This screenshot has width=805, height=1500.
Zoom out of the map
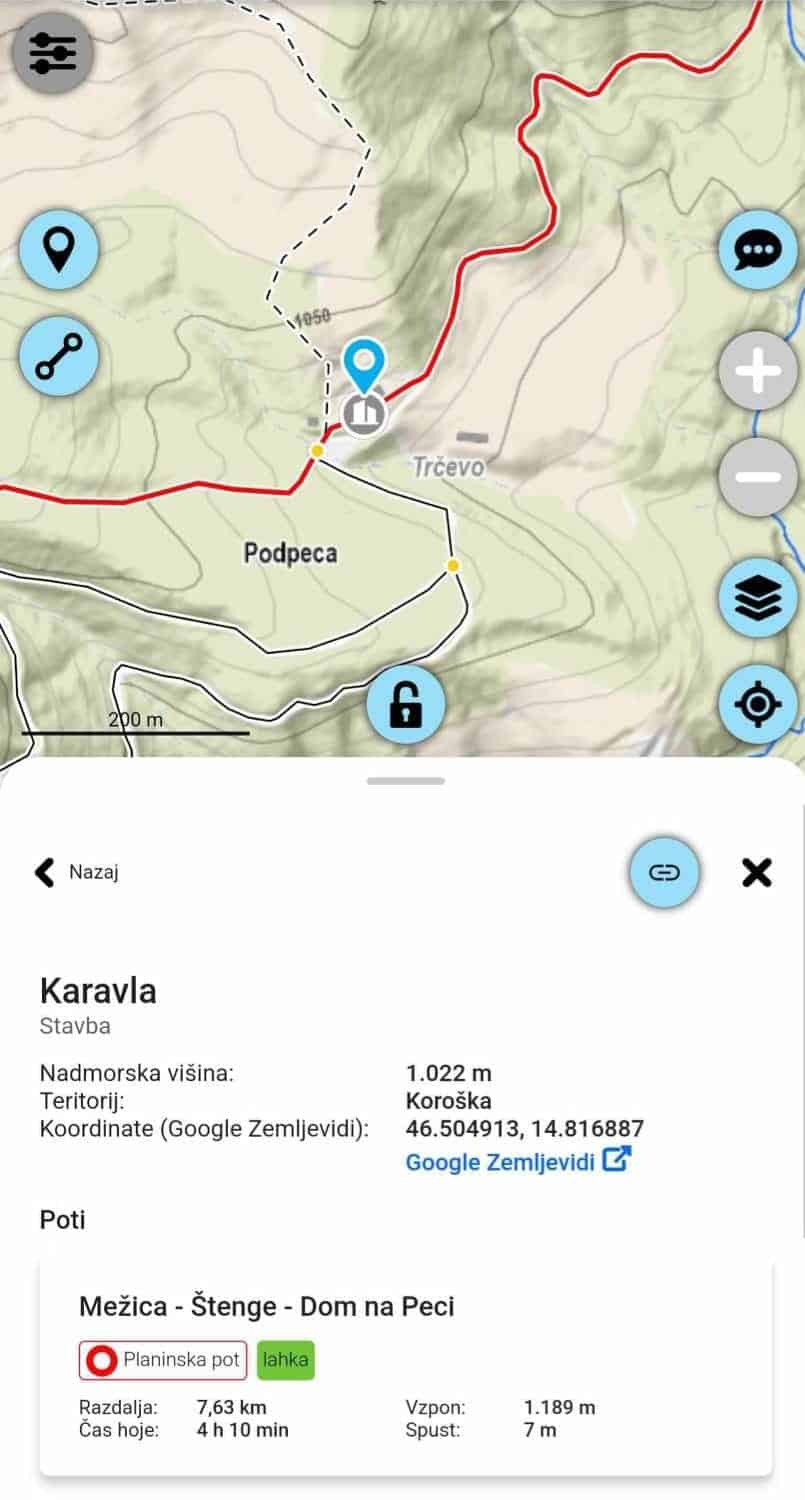(x=757, y=477)
